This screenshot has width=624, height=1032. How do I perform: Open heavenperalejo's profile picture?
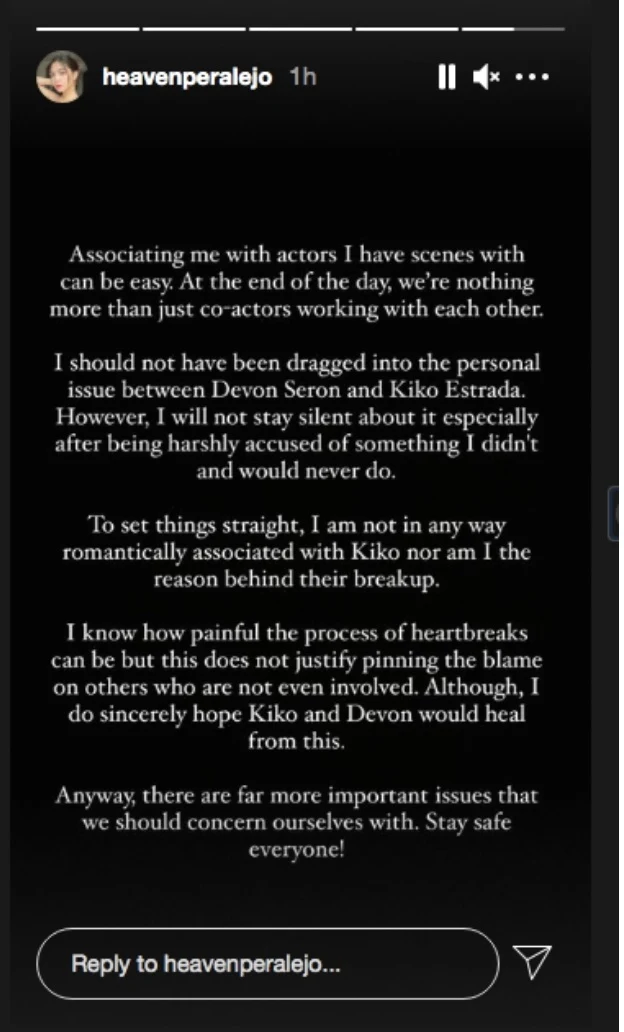[62, 77]
